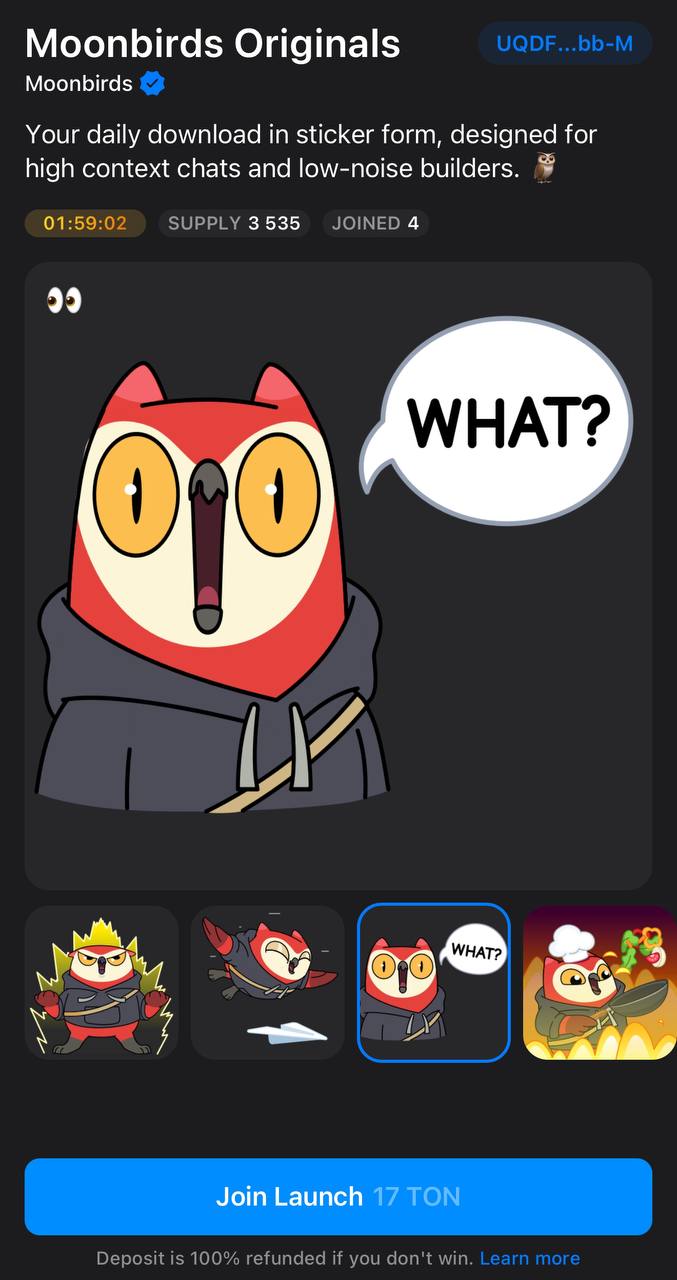This screenshot has height=1280, width=677.
Task: Open the Learn more link
Action: click(x=529, y=1258)
